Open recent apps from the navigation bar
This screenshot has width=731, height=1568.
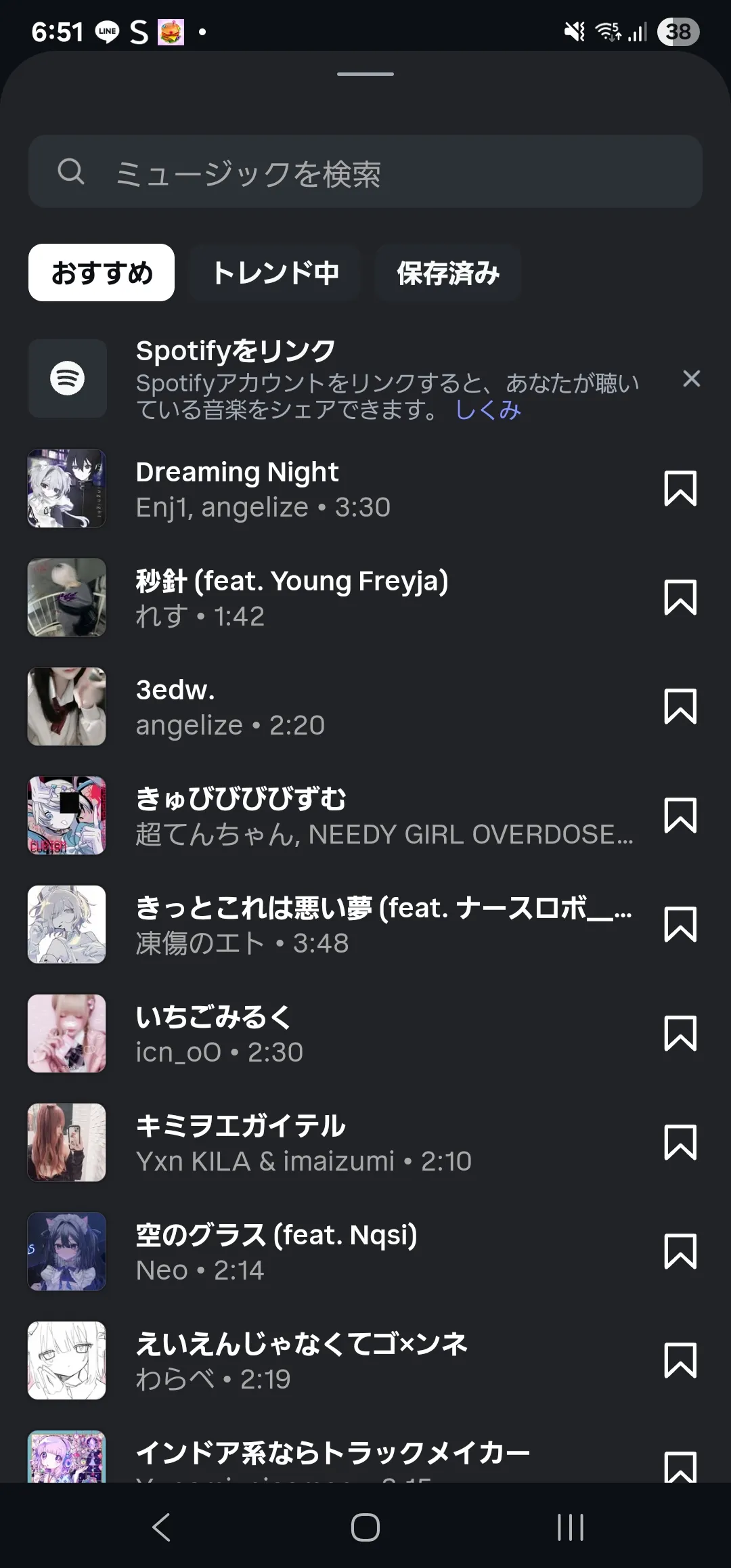click(570, 1527)
